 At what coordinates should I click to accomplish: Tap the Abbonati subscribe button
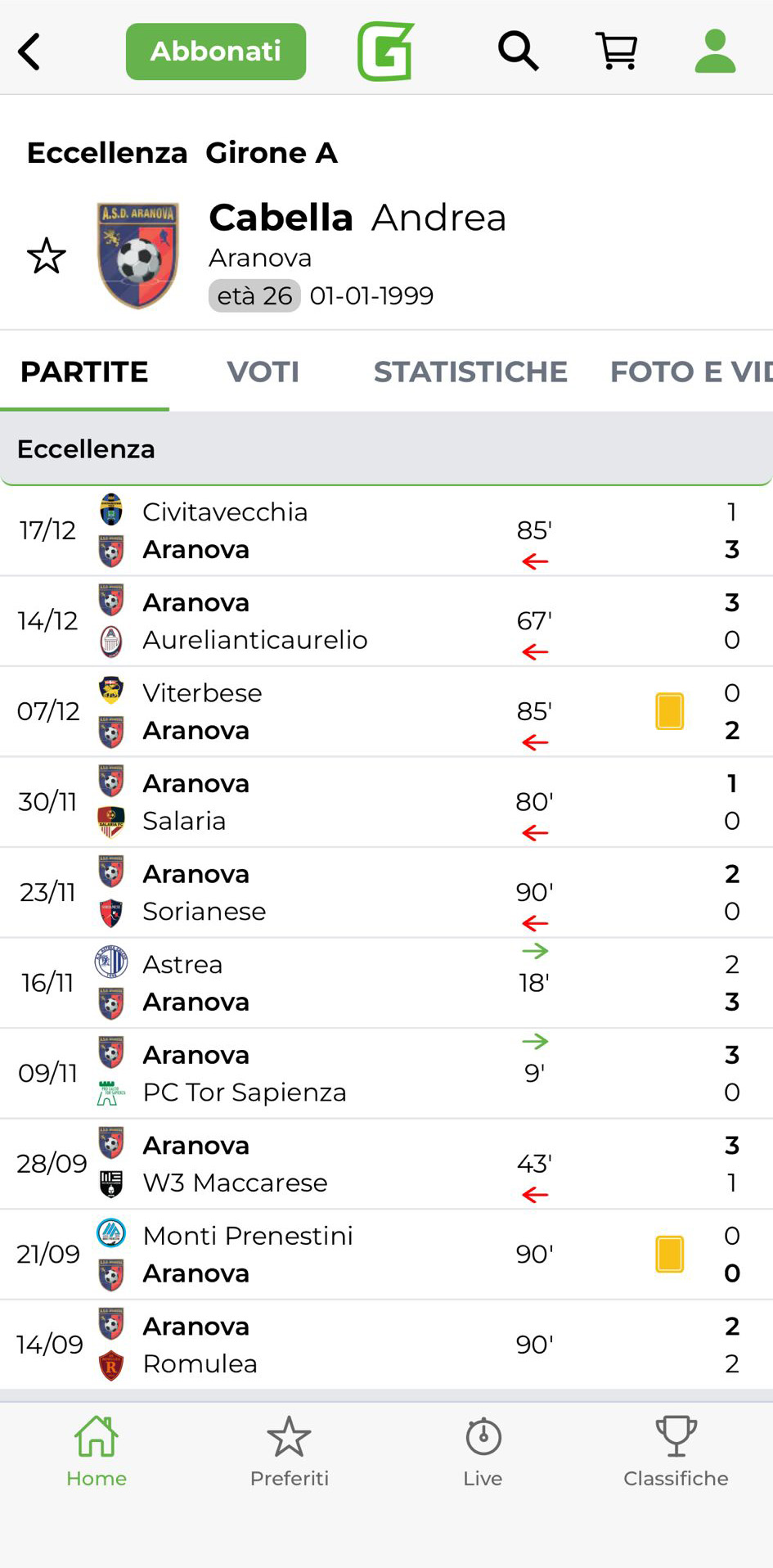[x=216, y=52]
